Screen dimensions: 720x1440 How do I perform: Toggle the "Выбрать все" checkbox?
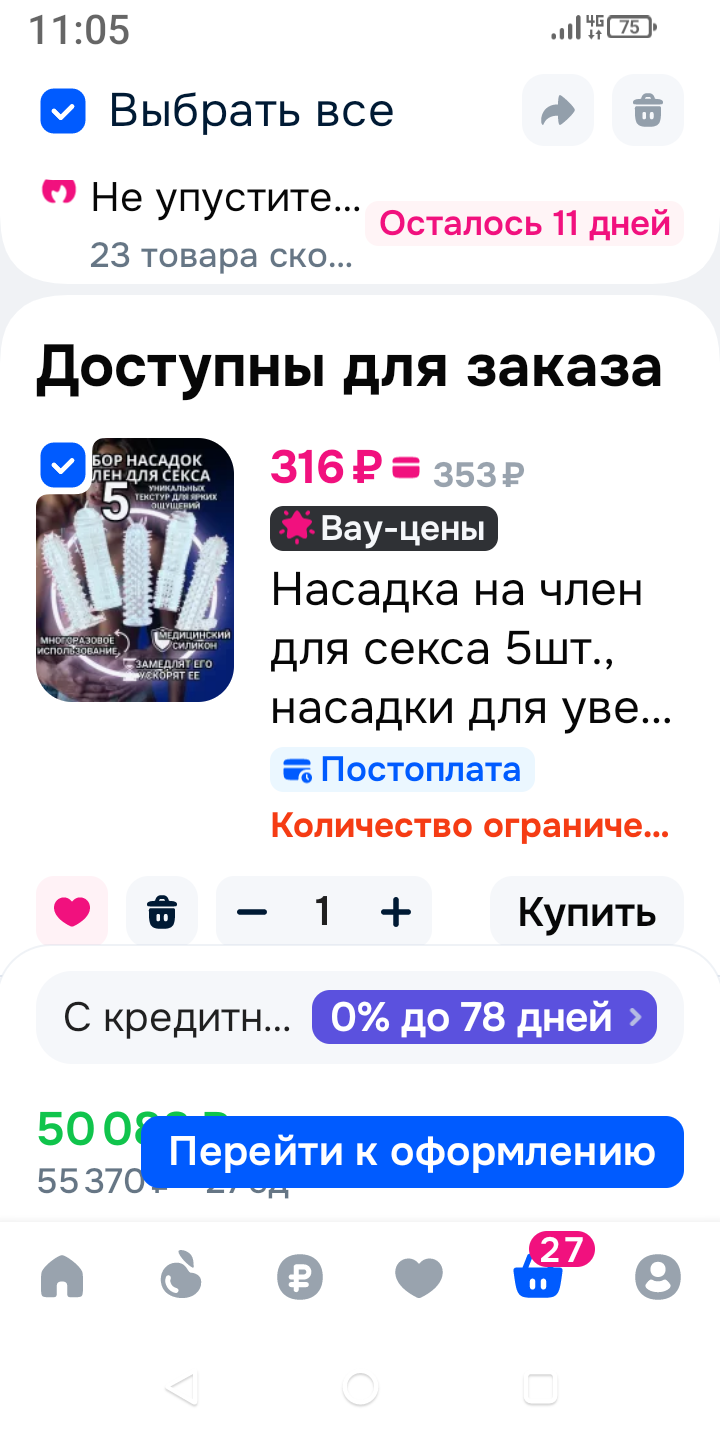tap(63, 111)
